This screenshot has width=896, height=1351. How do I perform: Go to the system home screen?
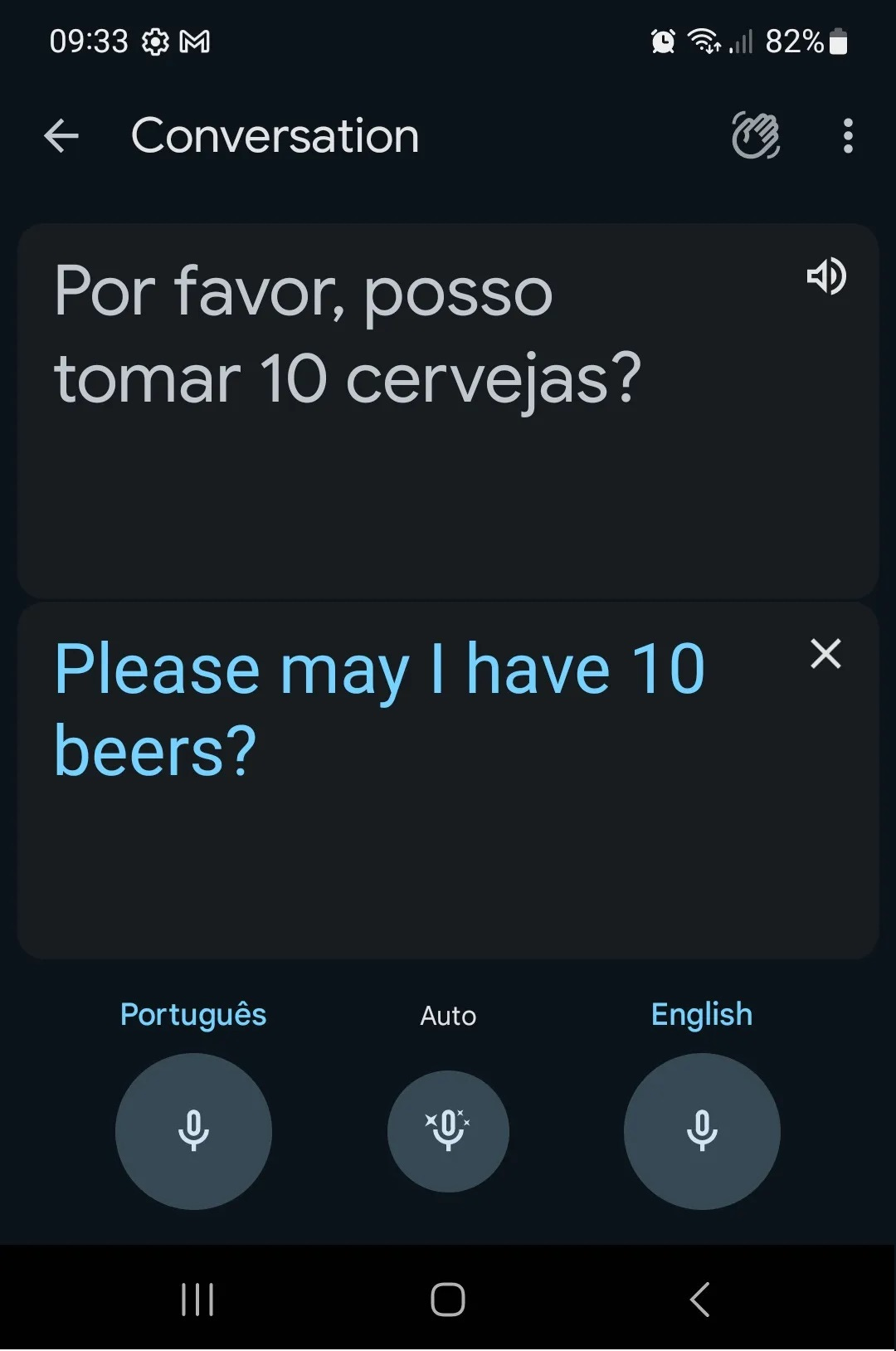coord(448,1300)
